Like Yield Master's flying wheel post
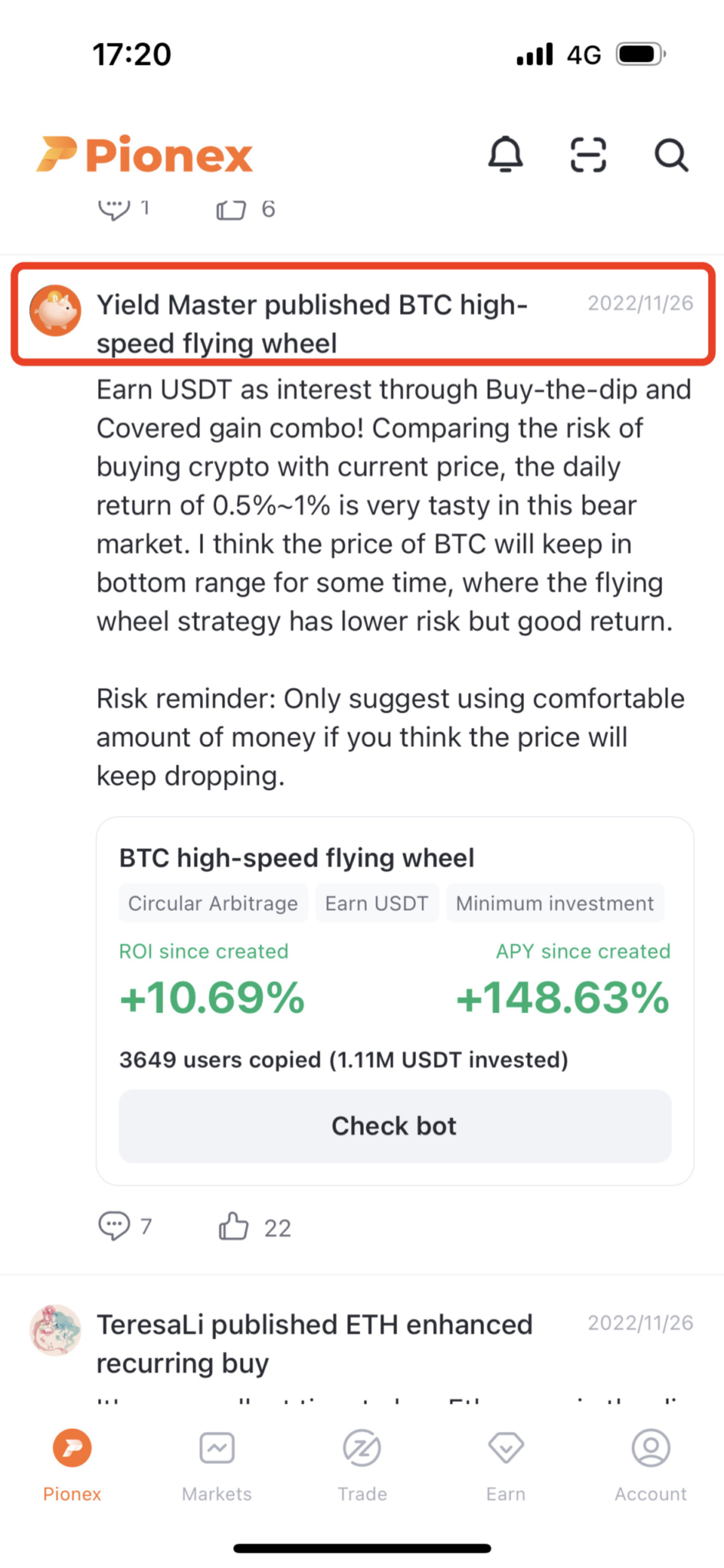This screenshot has height=1568, width=724. pos(234,1223)
